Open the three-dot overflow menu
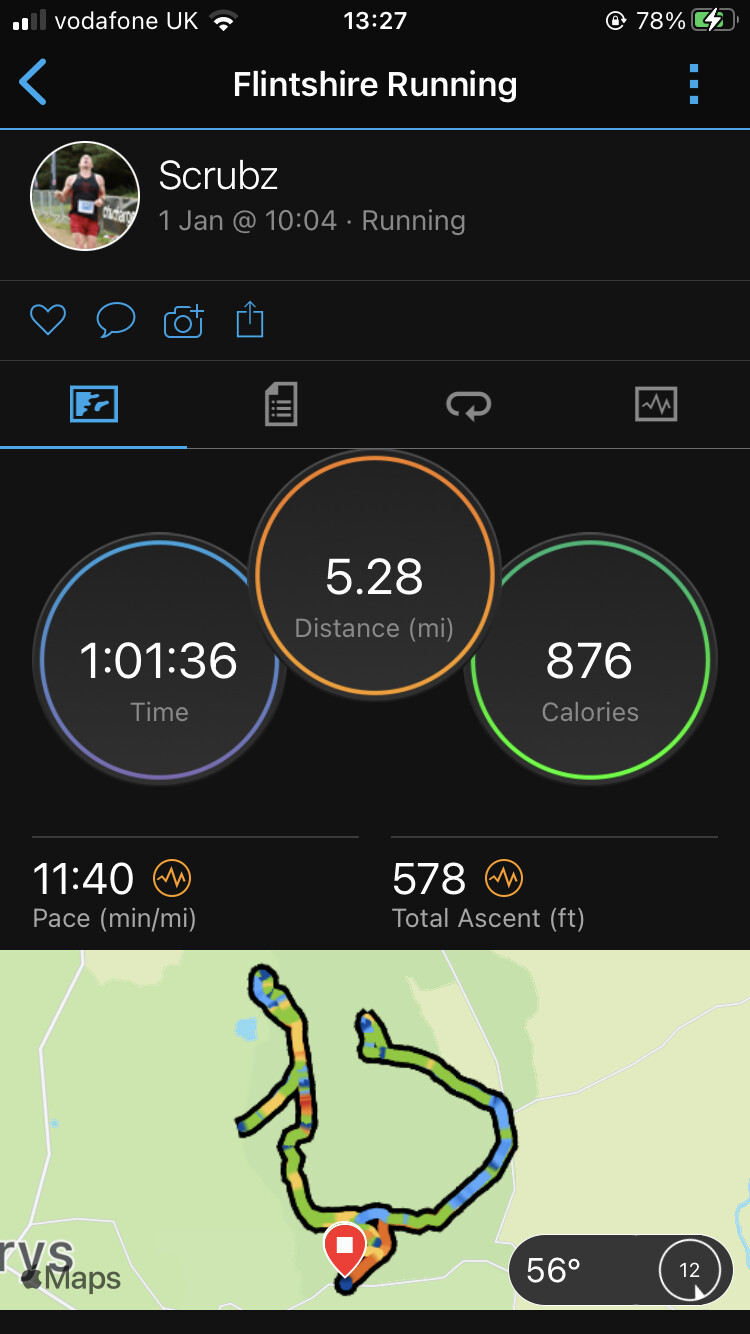750x1334 pixels. (x=694, y=84)
